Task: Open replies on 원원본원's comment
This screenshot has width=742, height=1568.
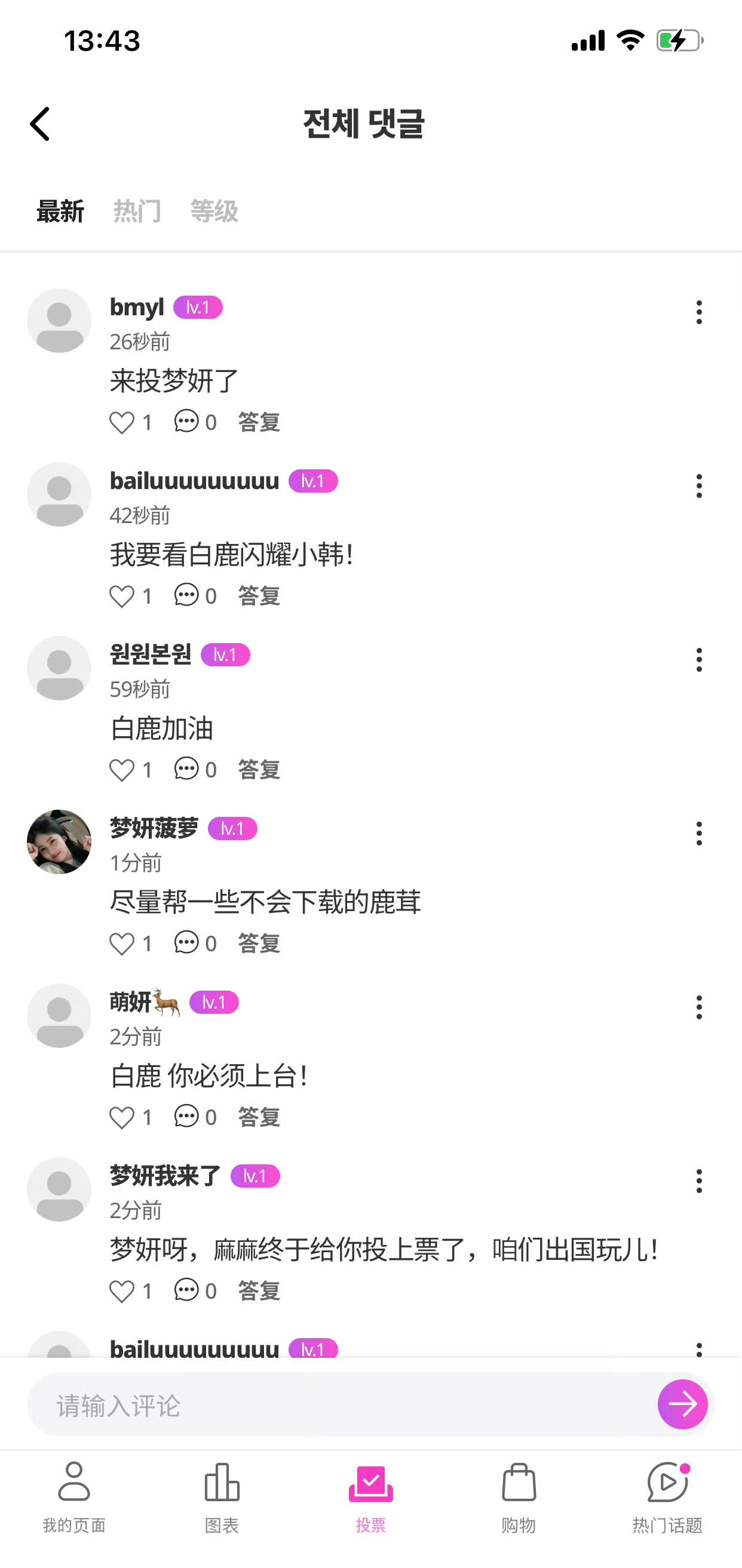Action: 186,769
